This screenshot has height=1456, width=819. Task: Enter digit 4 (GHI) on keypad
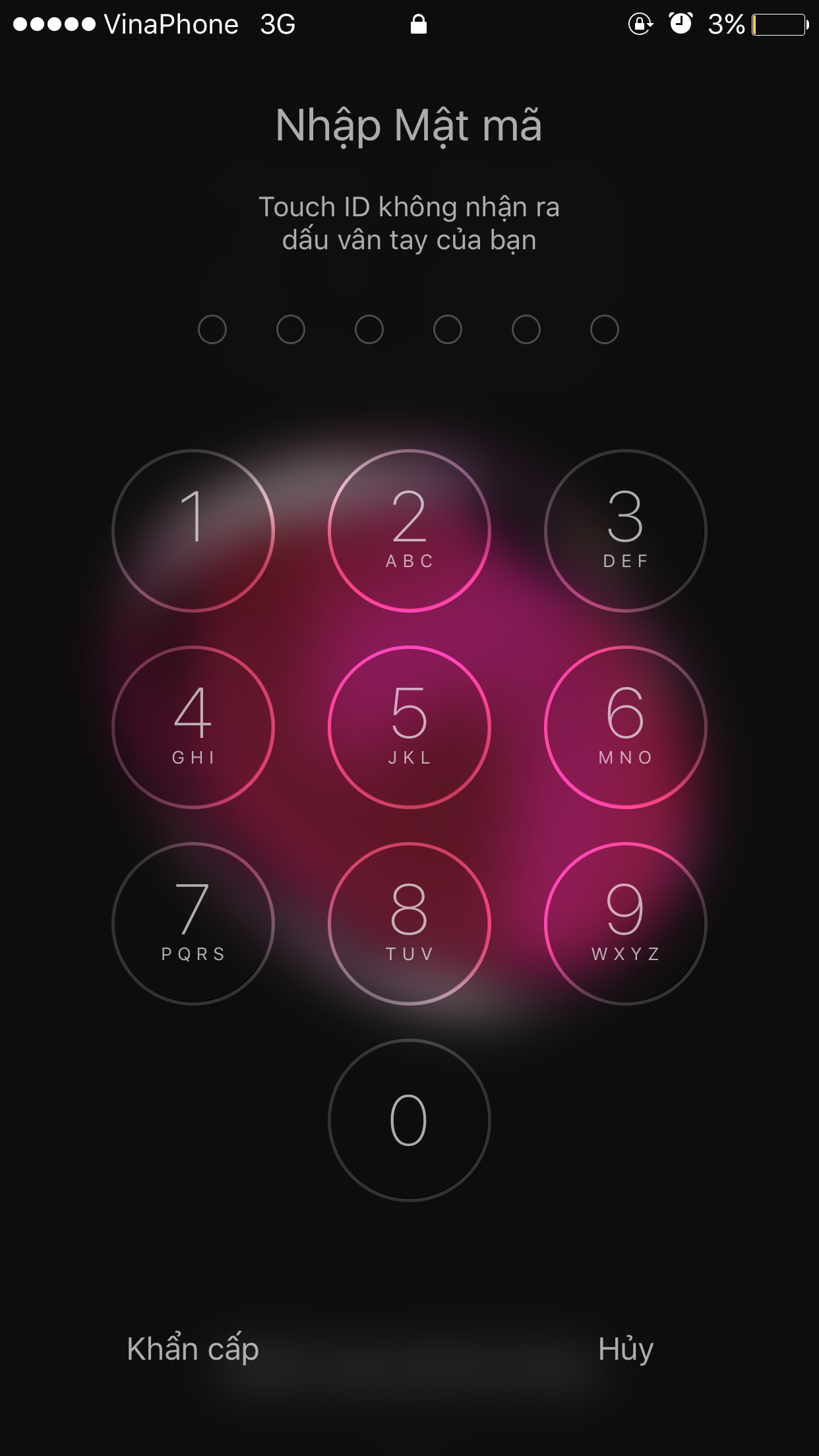193,727
